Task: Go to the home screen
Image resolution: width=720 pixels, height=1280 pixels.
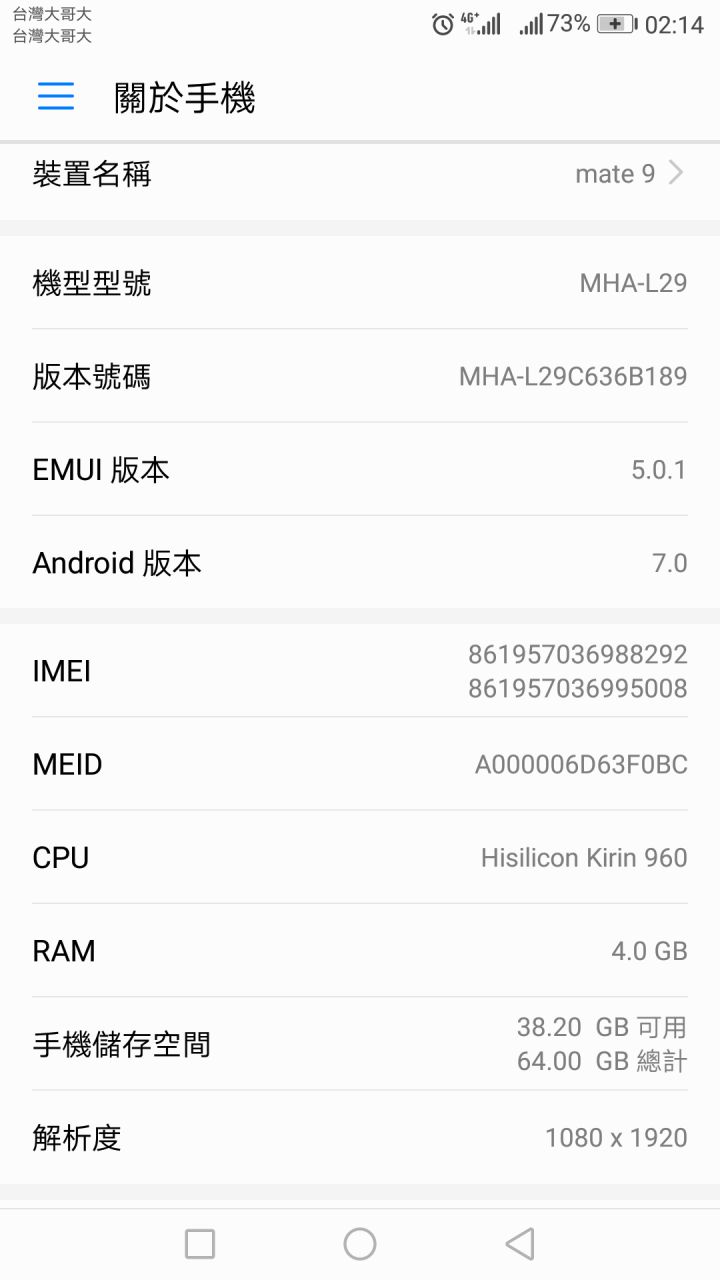Action: (360, 1244)
